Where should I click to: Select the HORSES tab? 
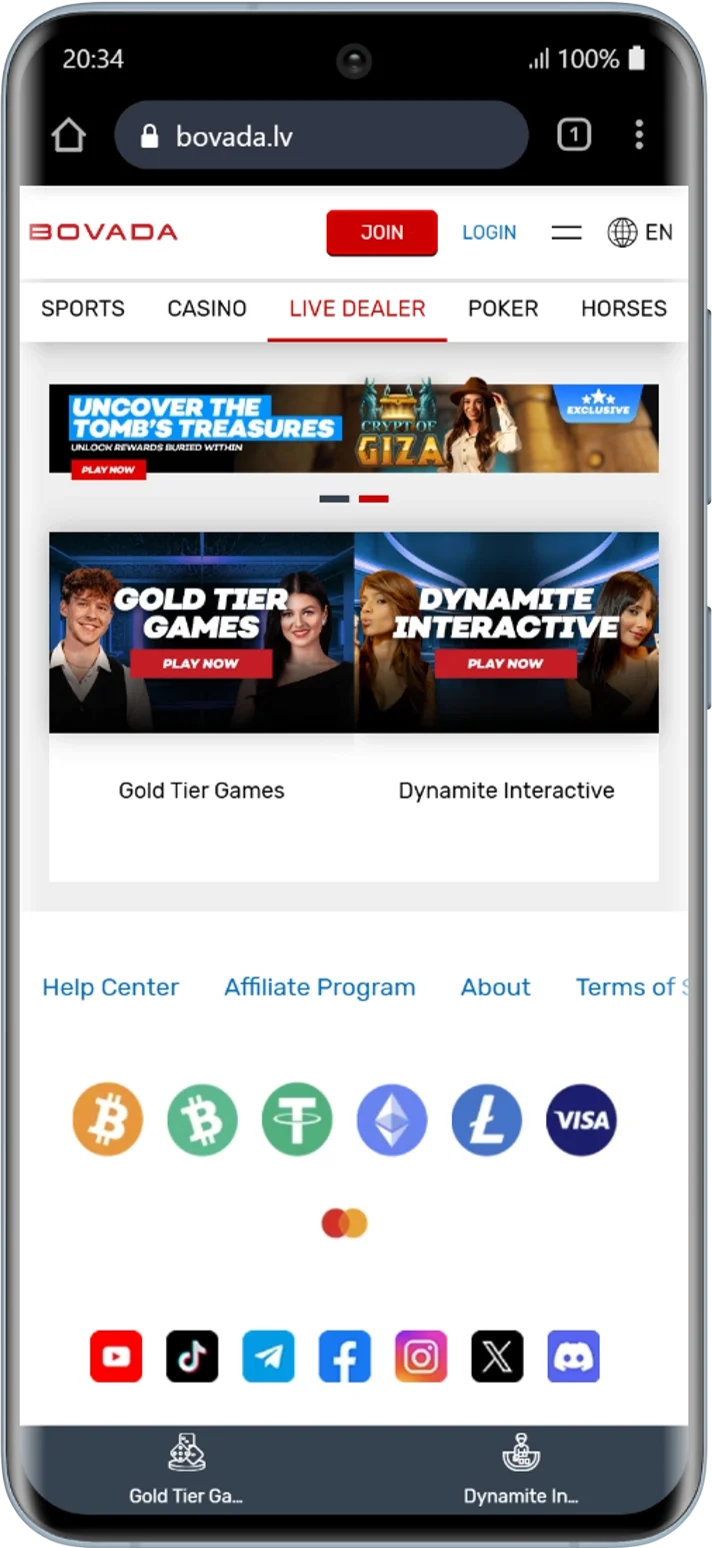click(623, 308)
